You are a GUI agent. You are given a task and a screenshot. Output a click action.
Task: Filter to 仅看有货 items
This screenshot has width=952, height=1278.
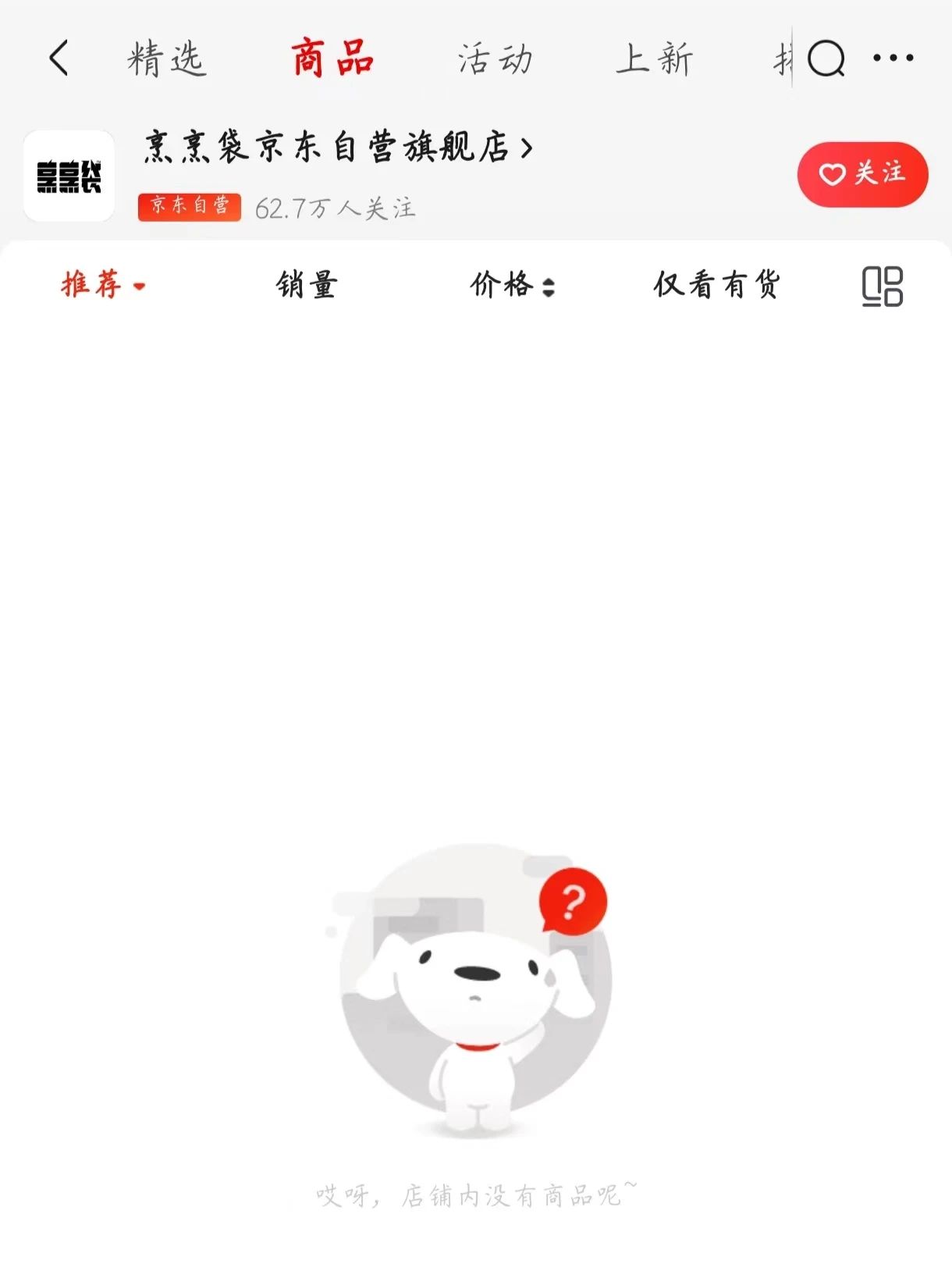click(716, 285)
